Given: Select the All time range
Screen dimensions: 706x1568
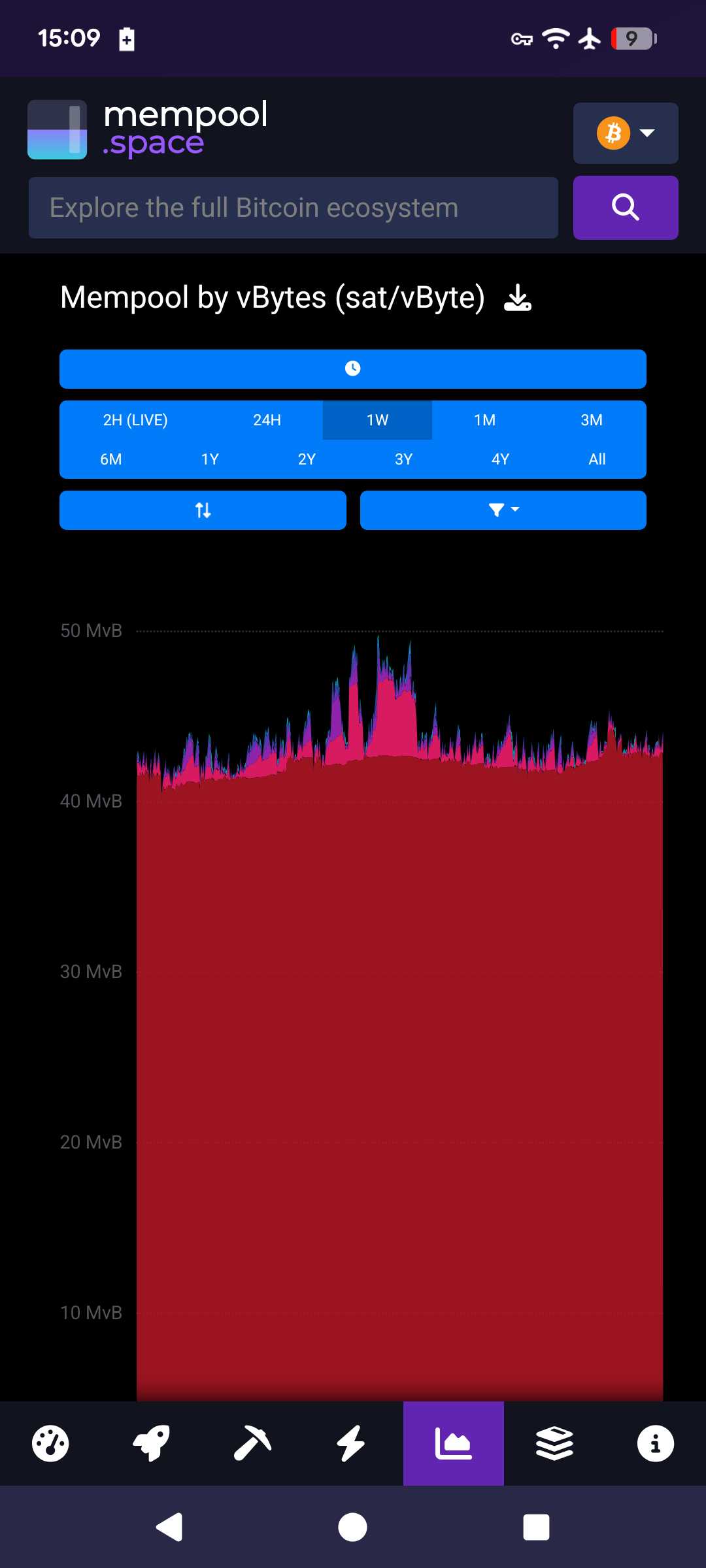Looking at the screenshot, I should coord(597,459).
